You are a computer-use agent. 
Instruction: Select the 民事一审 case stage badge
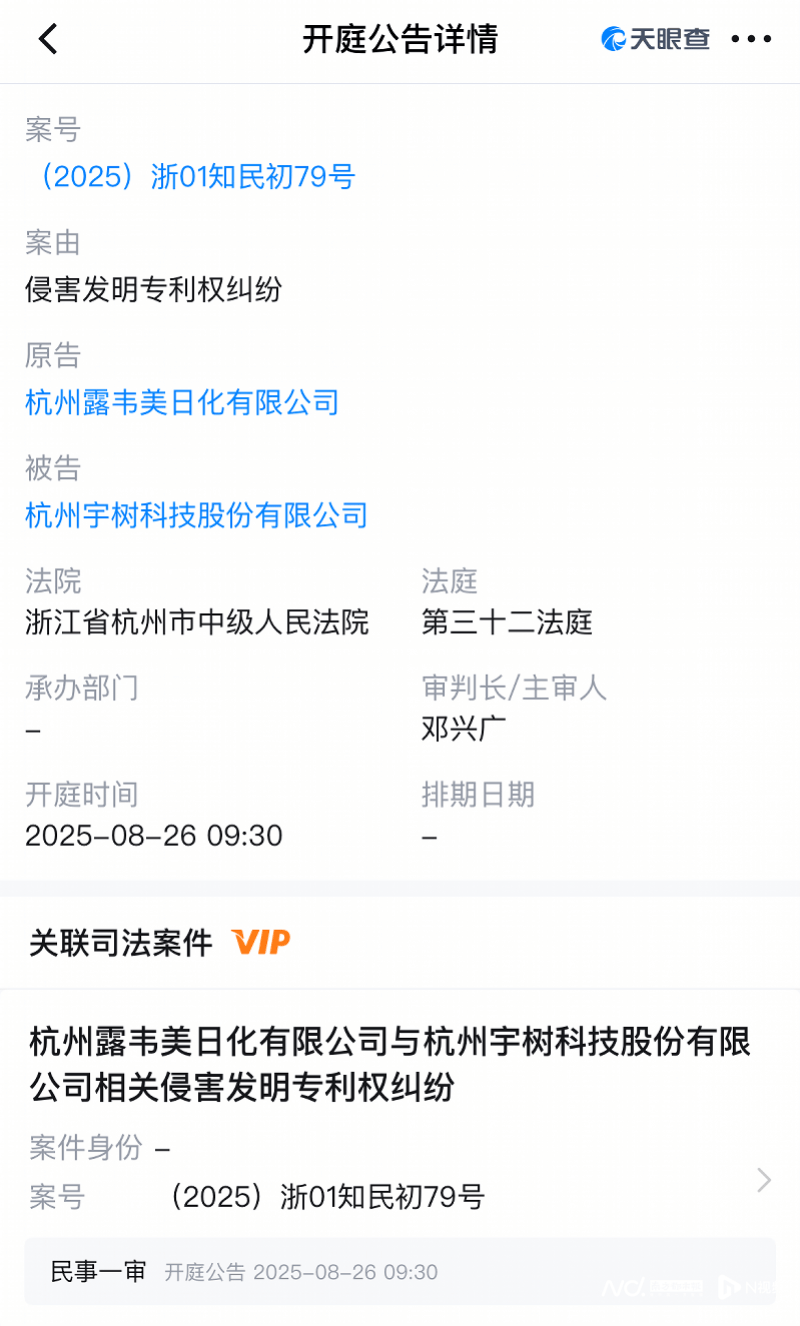coord(99,1272)
